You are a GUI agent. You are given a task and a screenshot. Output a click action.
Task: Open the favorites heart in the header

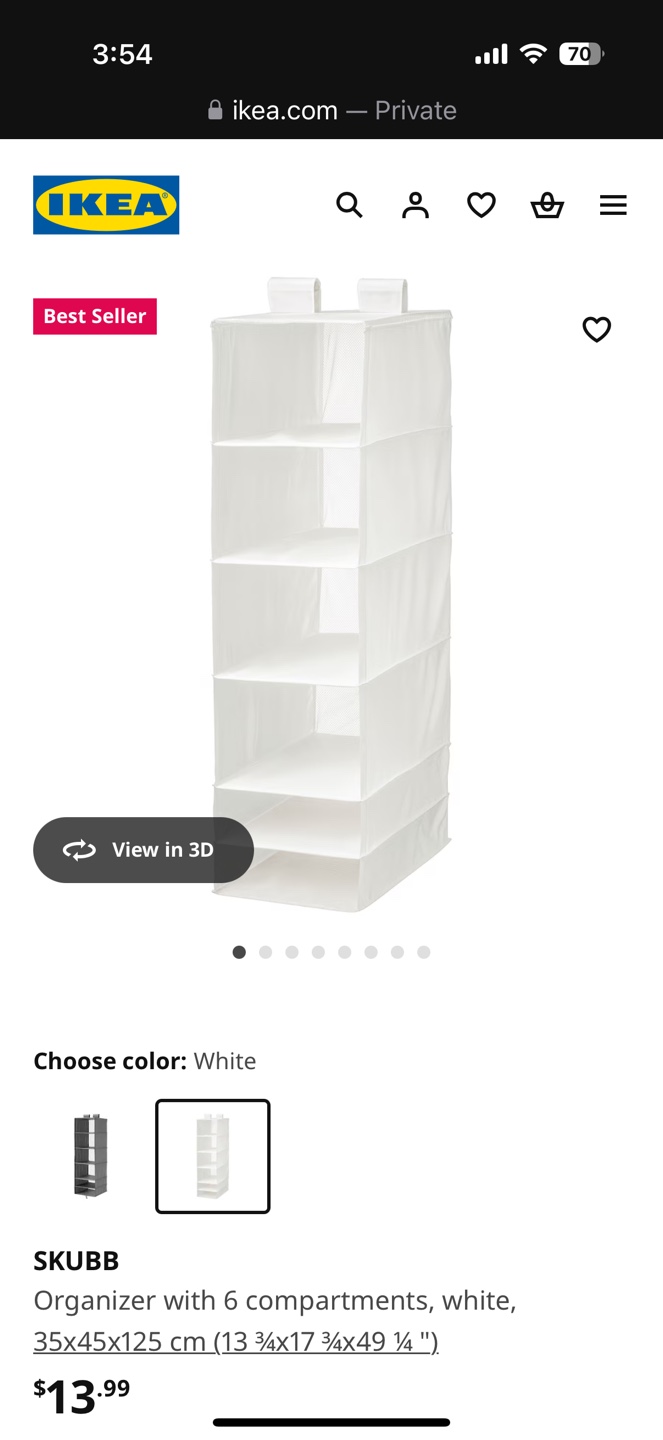coord(481,205)
